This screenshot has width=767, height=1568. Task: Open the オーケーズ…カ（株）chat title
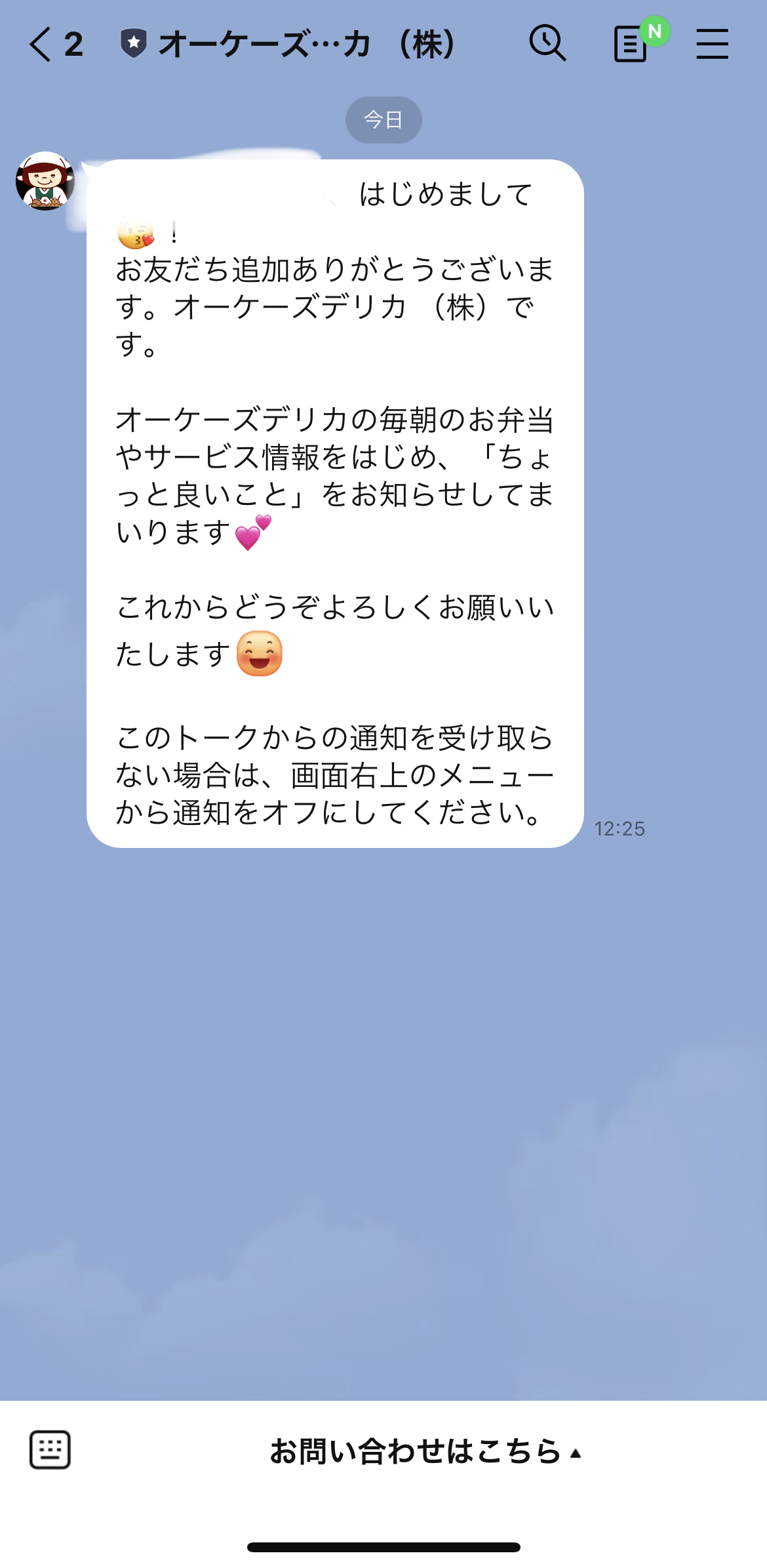[x=305, y=44]
